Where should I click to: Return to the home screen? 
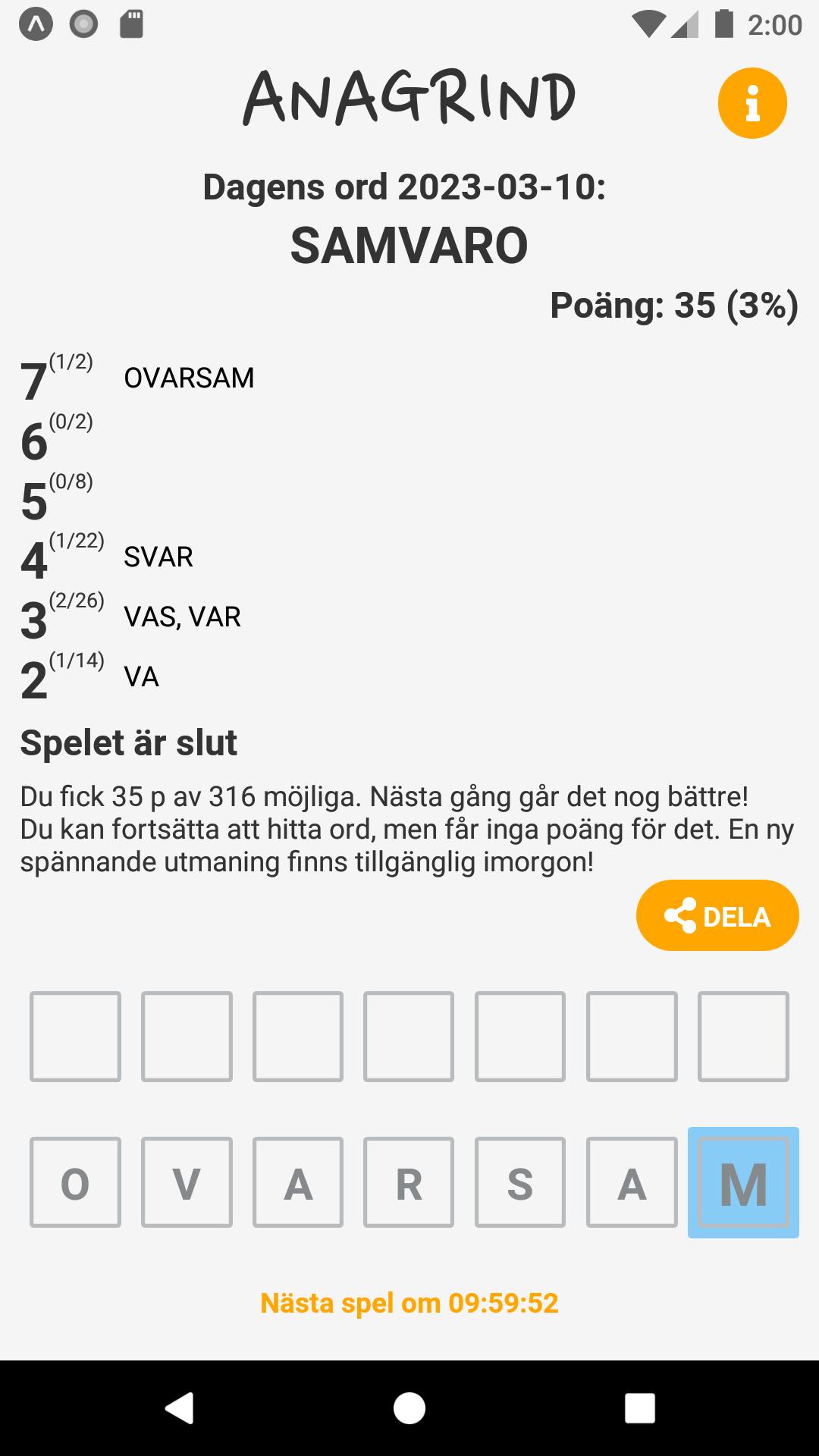(x=409, y=1408)
